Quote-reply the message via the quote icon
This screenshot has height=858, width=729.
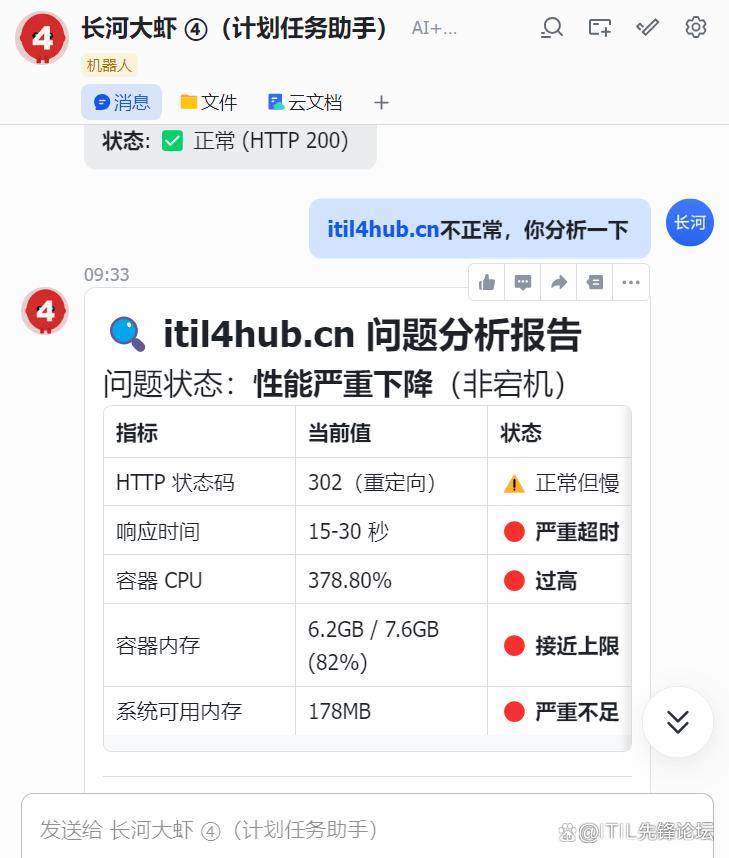[x=595, y=282]
